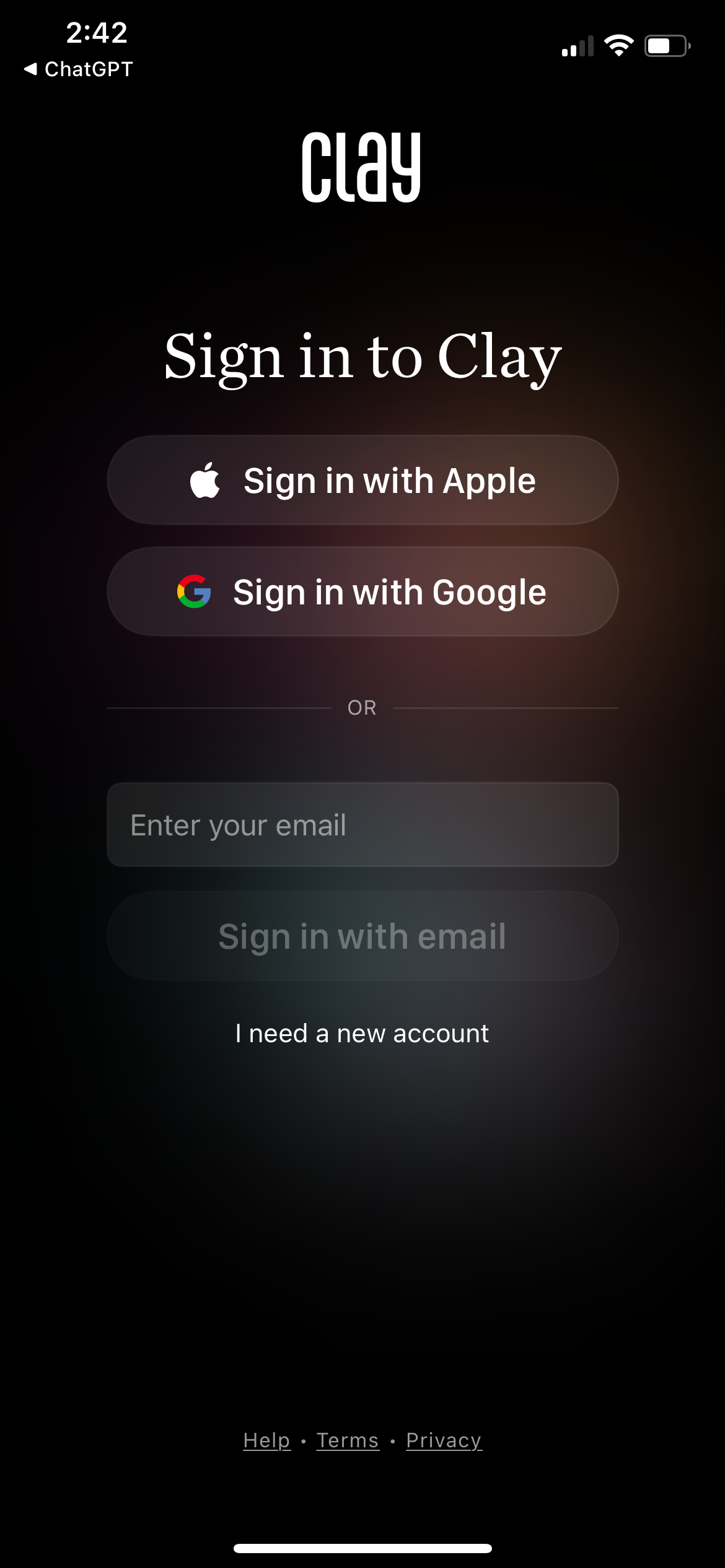Screen dimensions: 725x1568
Task: Return to ChatGPT via back breadcrumb
Action: point(79,69)
